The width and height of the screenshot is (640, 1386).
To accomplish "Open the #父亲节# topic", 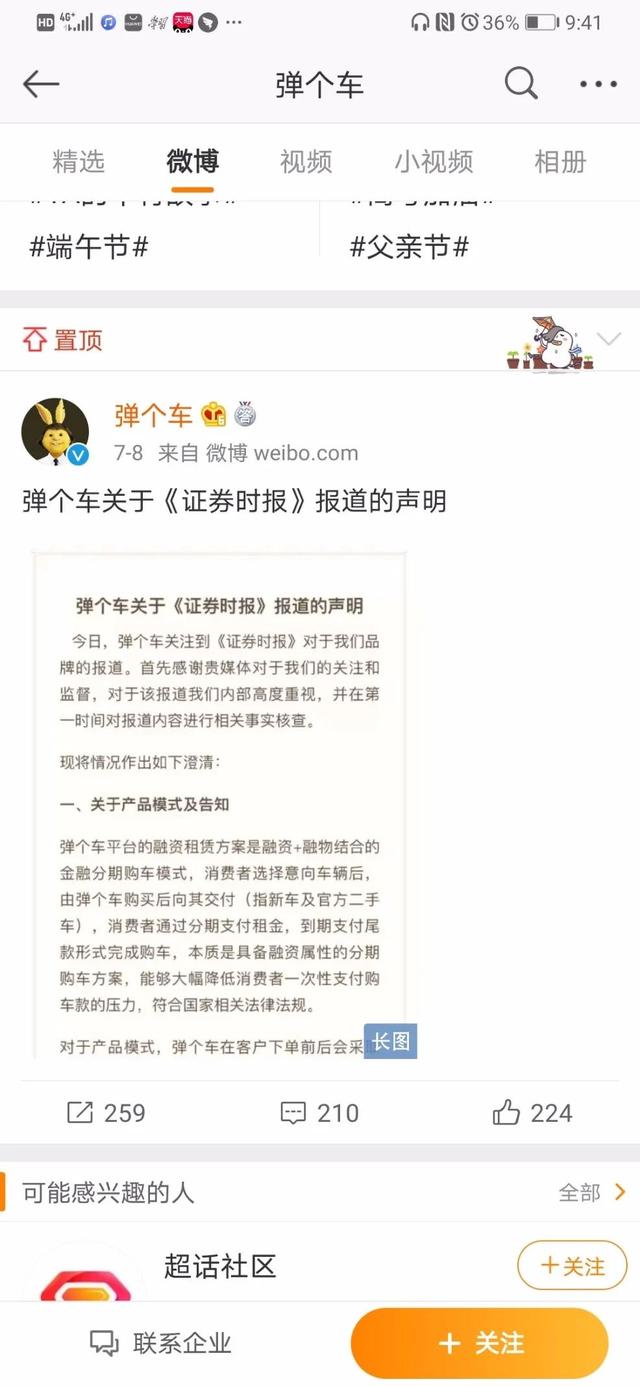I will pos(409,247).
